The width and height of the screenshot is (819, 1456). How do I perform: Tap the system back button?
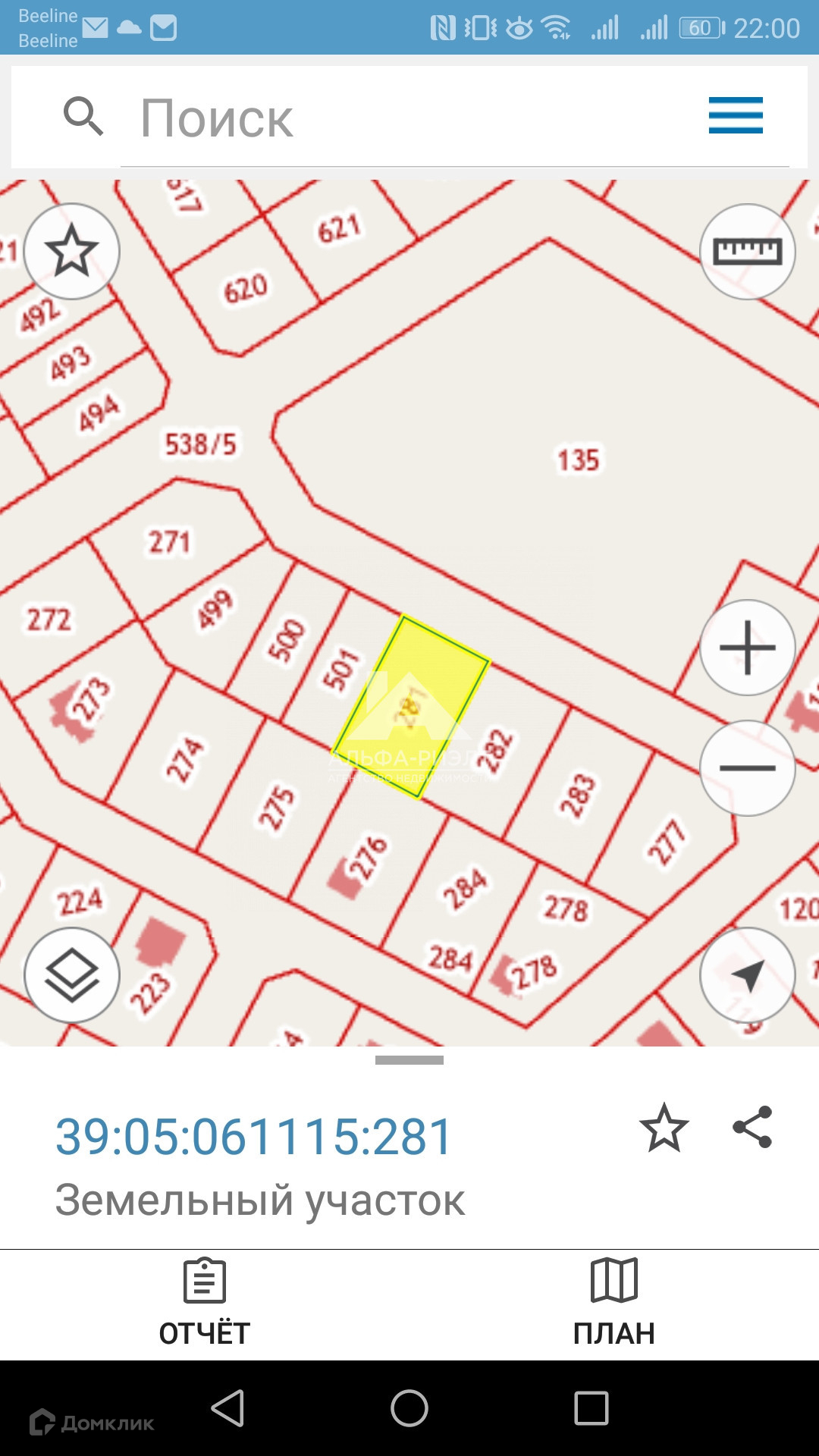coord(227,1408)
